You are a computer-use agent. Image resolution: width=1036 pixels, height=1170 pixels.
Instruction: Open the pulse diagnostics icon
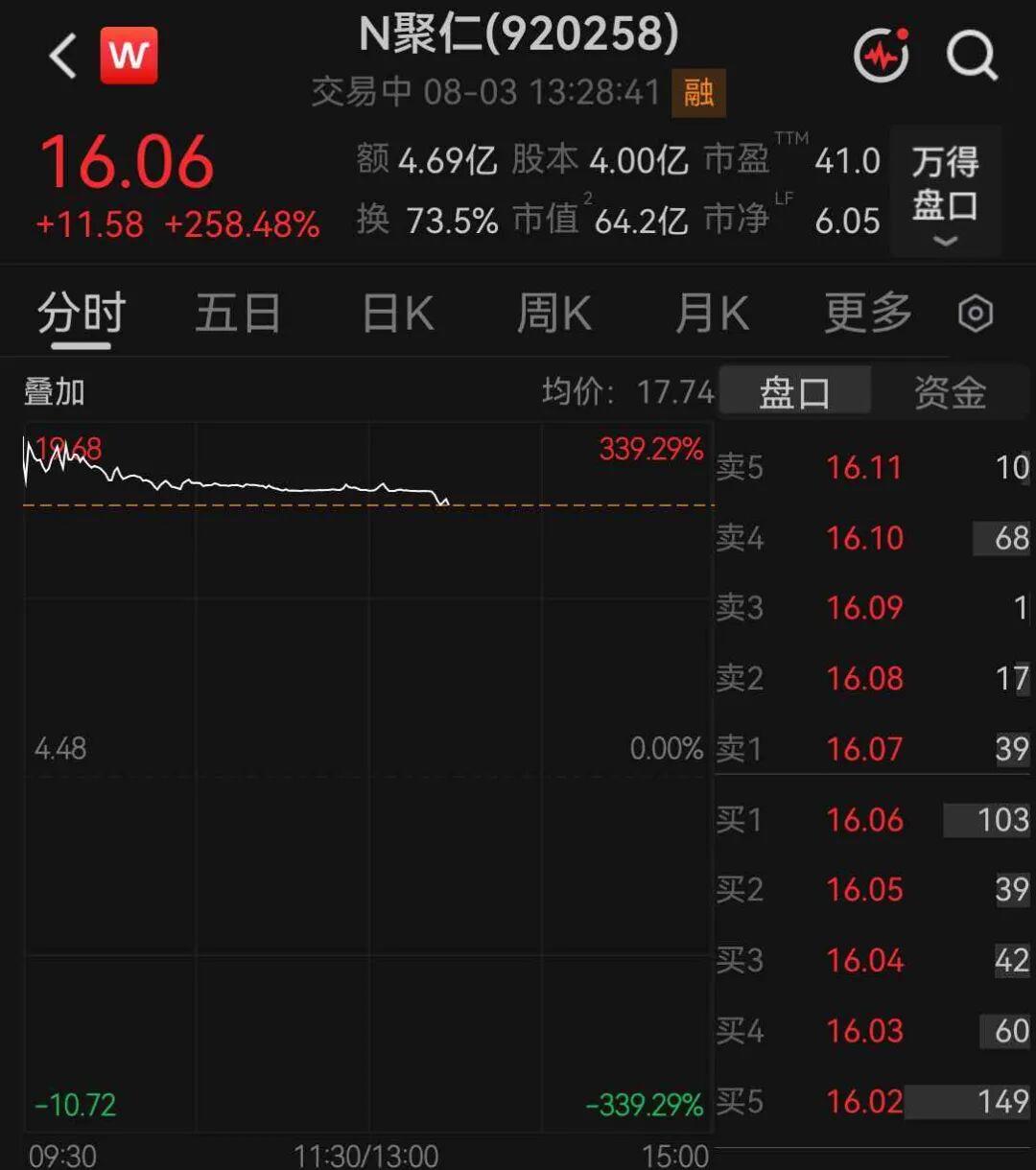(882, 56)
